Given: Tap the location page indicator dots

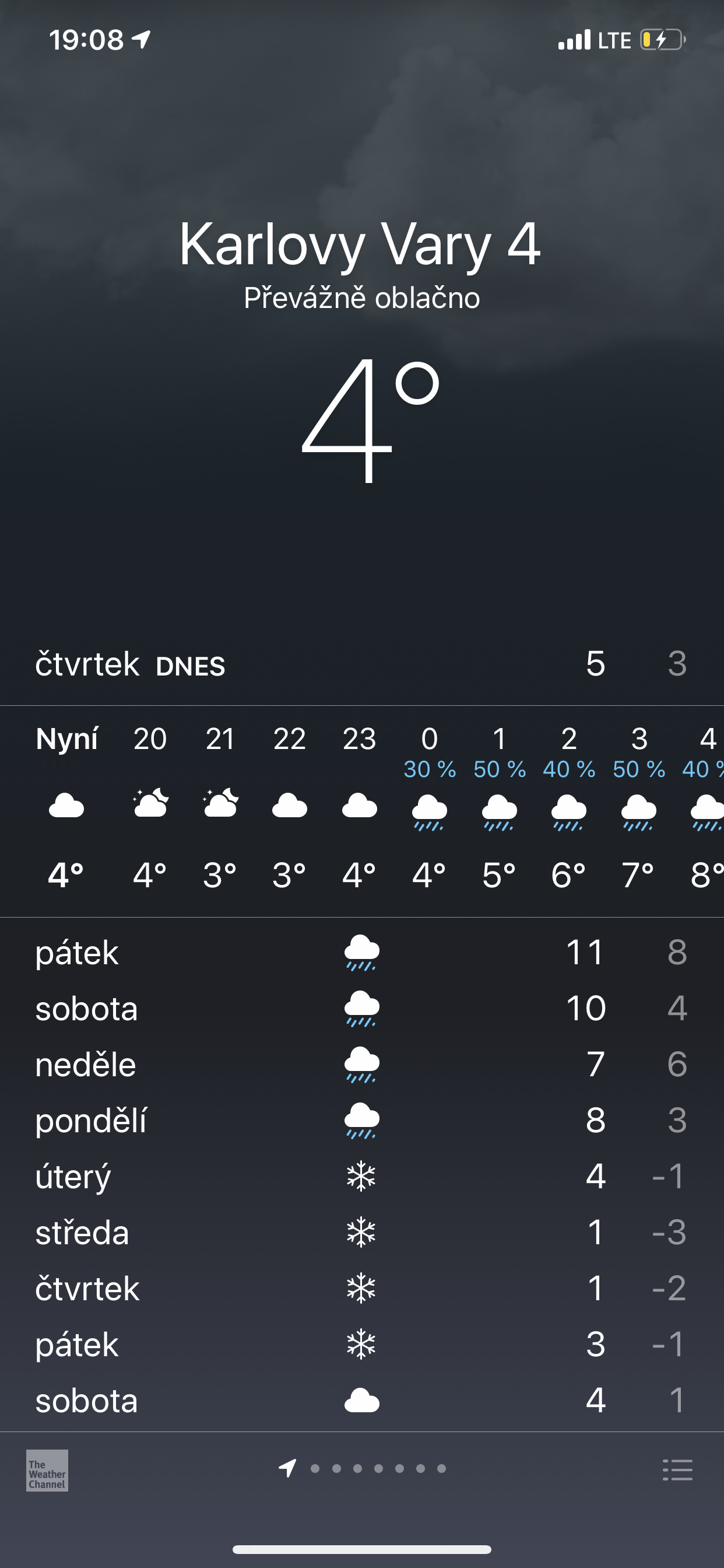Looking at the screenshot, I should (363, 1468).
